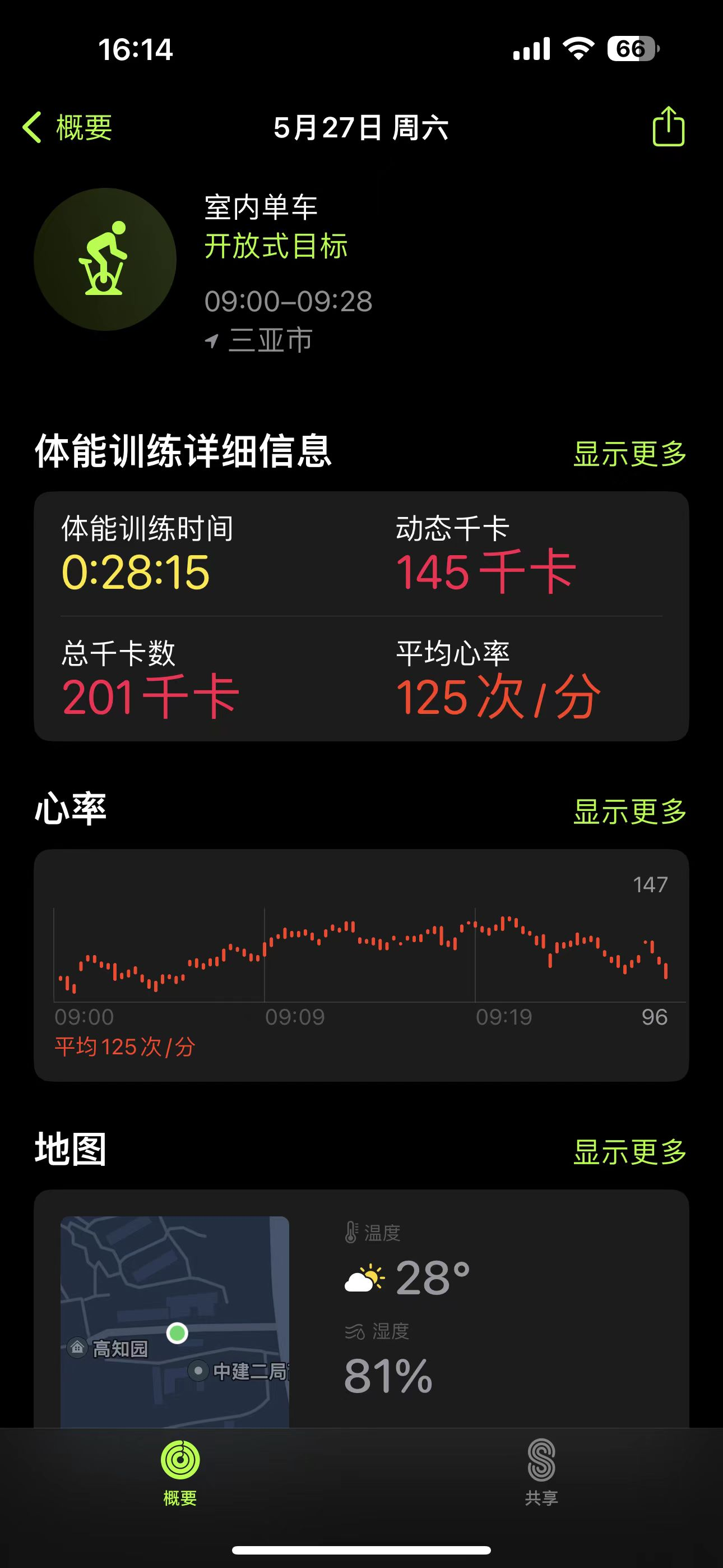The image size is (723, 1568).
Task: Show more heart rate (心率) data
Action: tap(629, 812)
